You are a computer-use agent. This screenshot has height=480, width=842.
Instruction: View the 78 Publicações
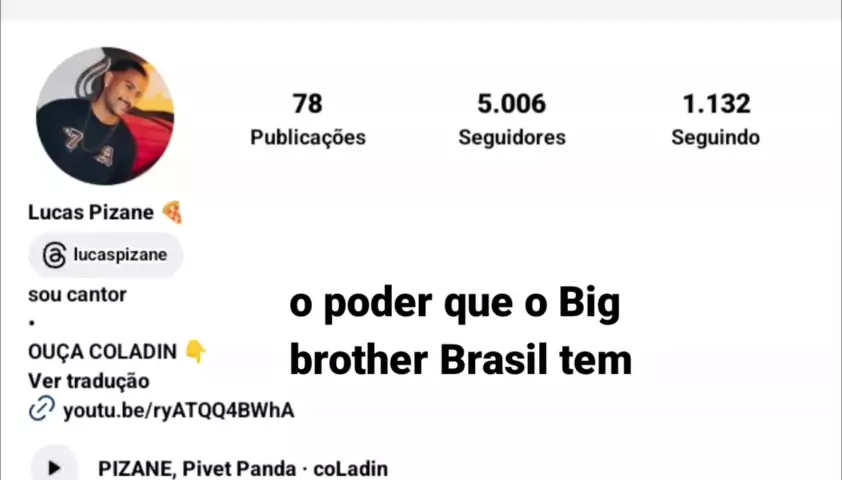307,119
